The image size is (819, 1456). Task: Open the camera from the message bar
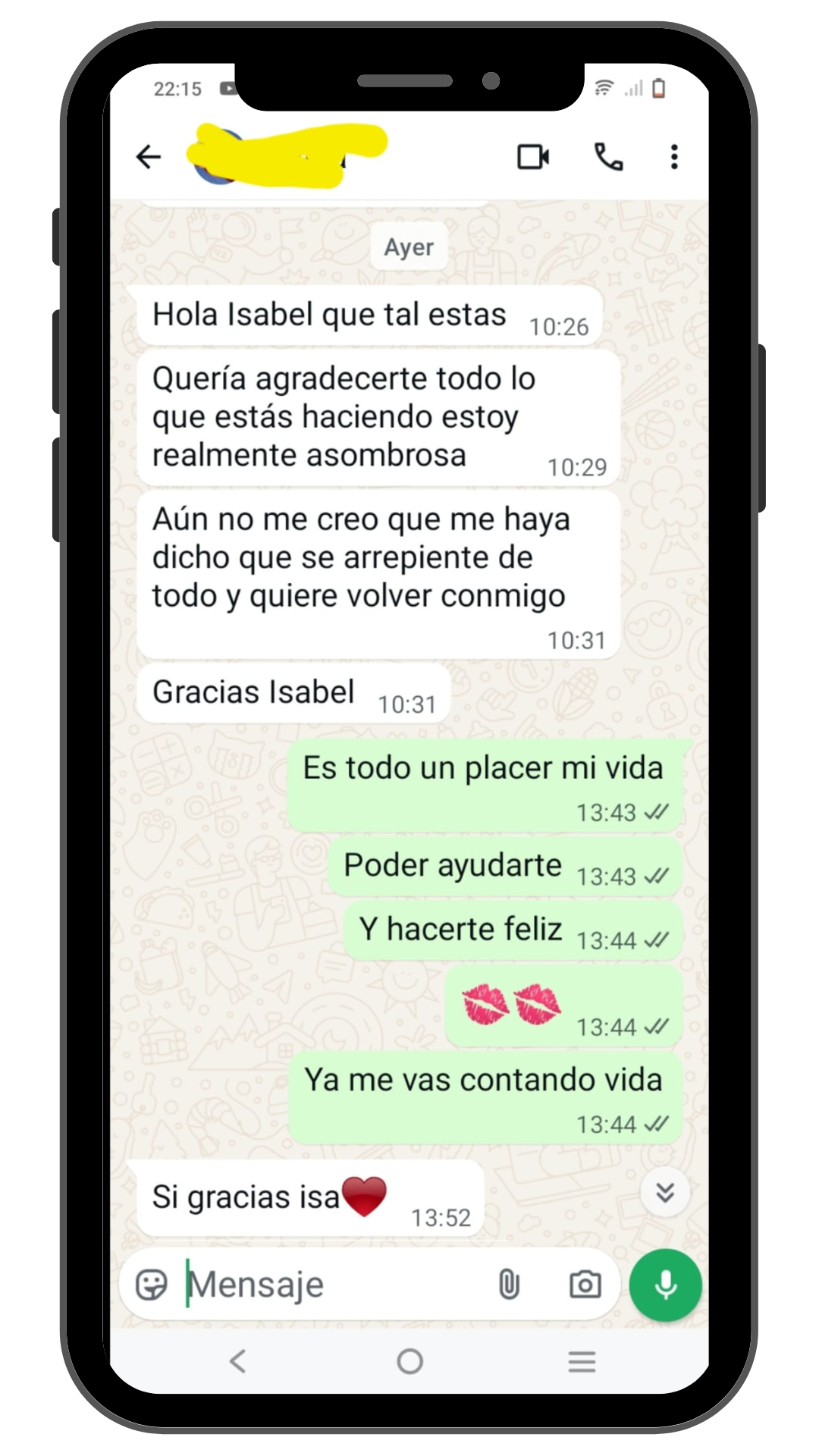[x=585, y=1283]
